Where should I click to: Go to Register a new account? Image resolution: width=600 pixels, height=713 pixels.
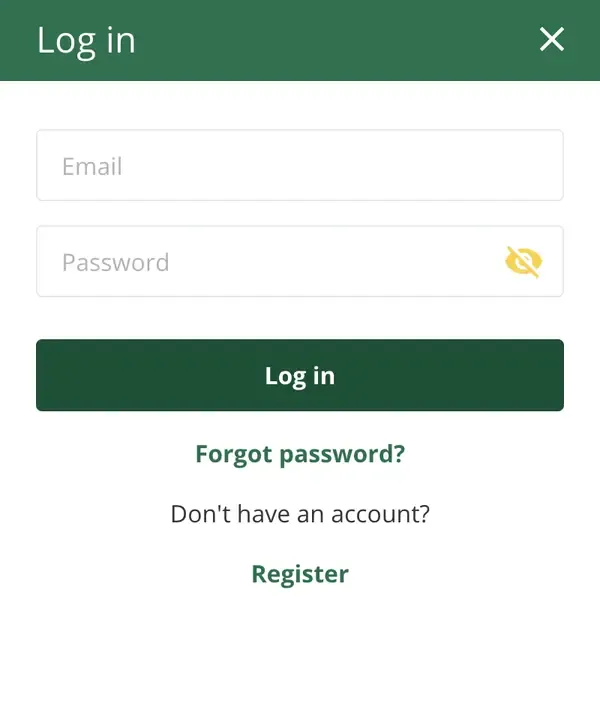click(299, 574)
